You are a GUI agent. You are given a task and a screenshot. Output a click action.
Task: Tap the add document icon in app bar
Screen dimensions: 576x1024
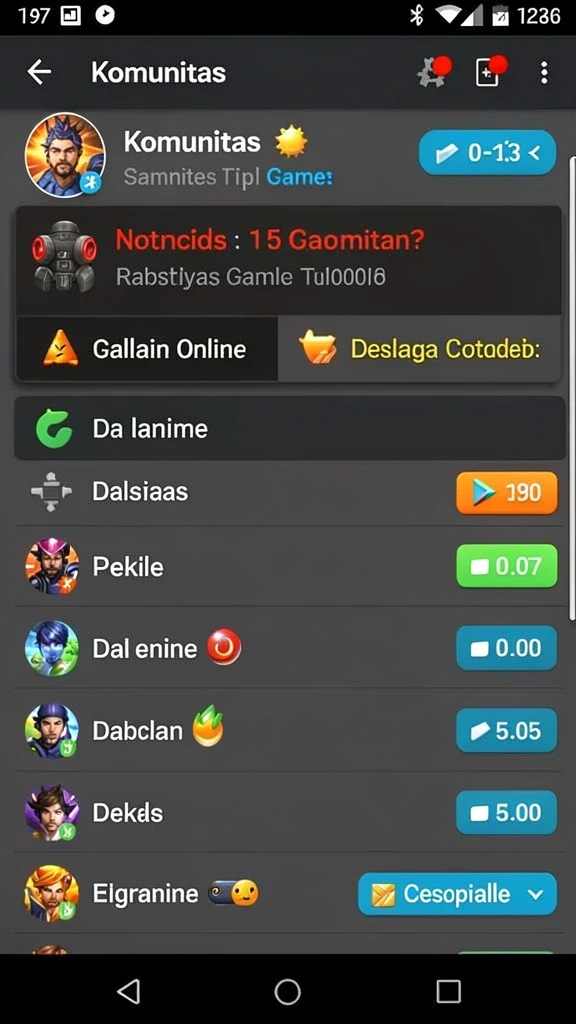point(490,72)
